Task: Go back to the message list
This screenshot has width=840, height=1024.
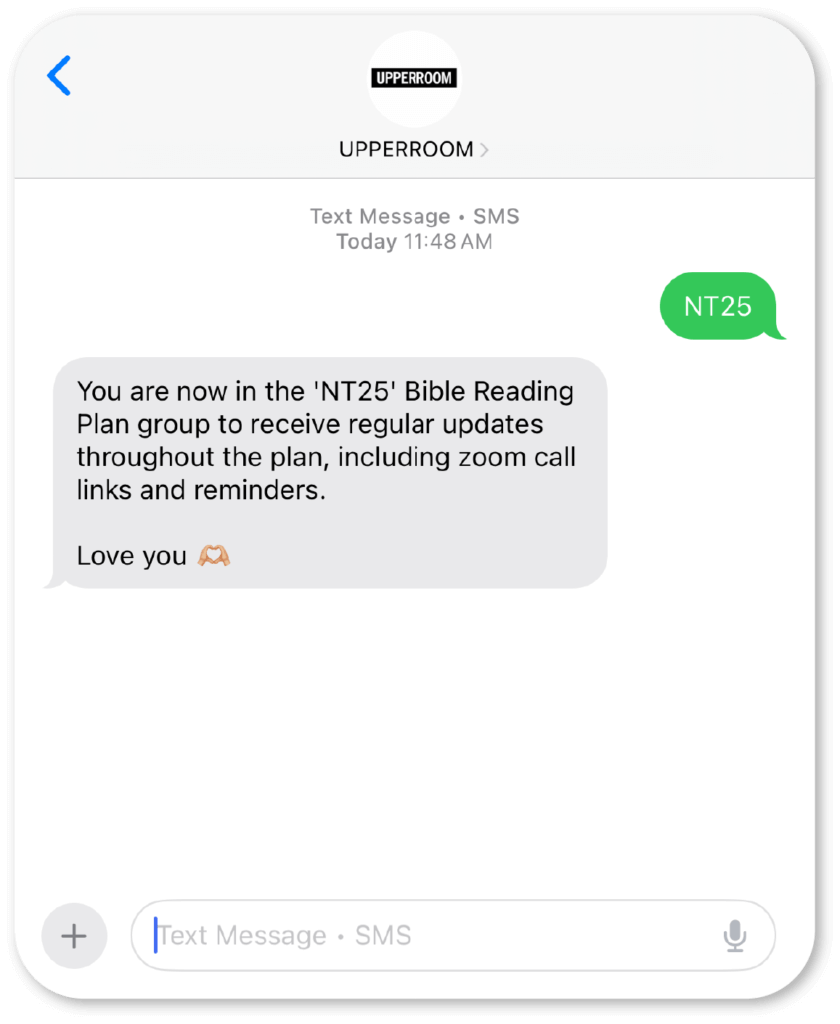Action: [59, 76]
